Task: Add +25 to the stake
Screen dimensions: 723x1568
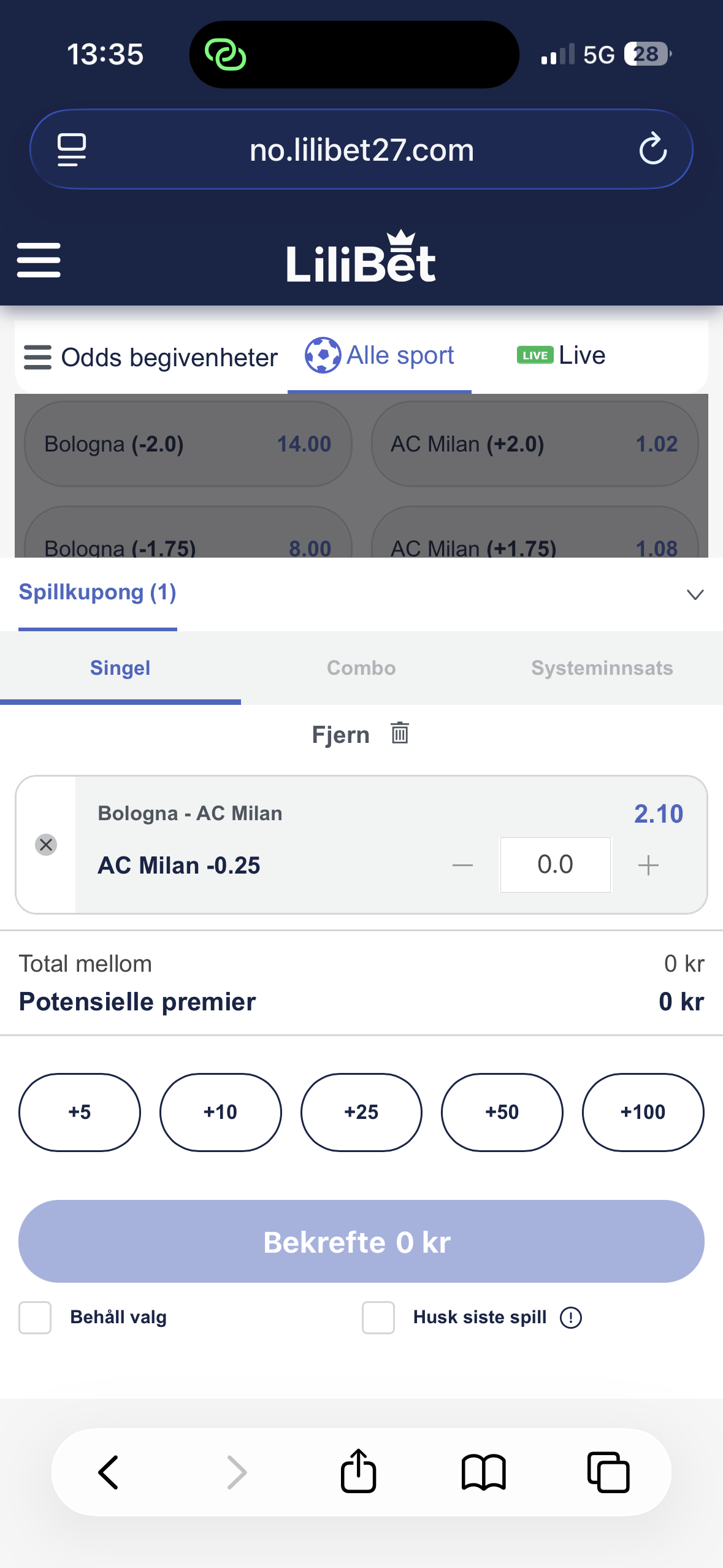Action: click(361, 1112)
